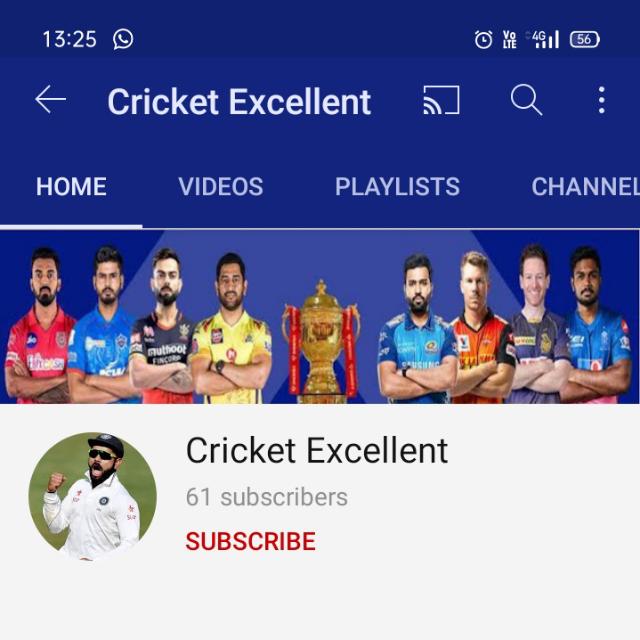Search within the channel
Viewport: 640px width, 640px height.
pos(526,100)
